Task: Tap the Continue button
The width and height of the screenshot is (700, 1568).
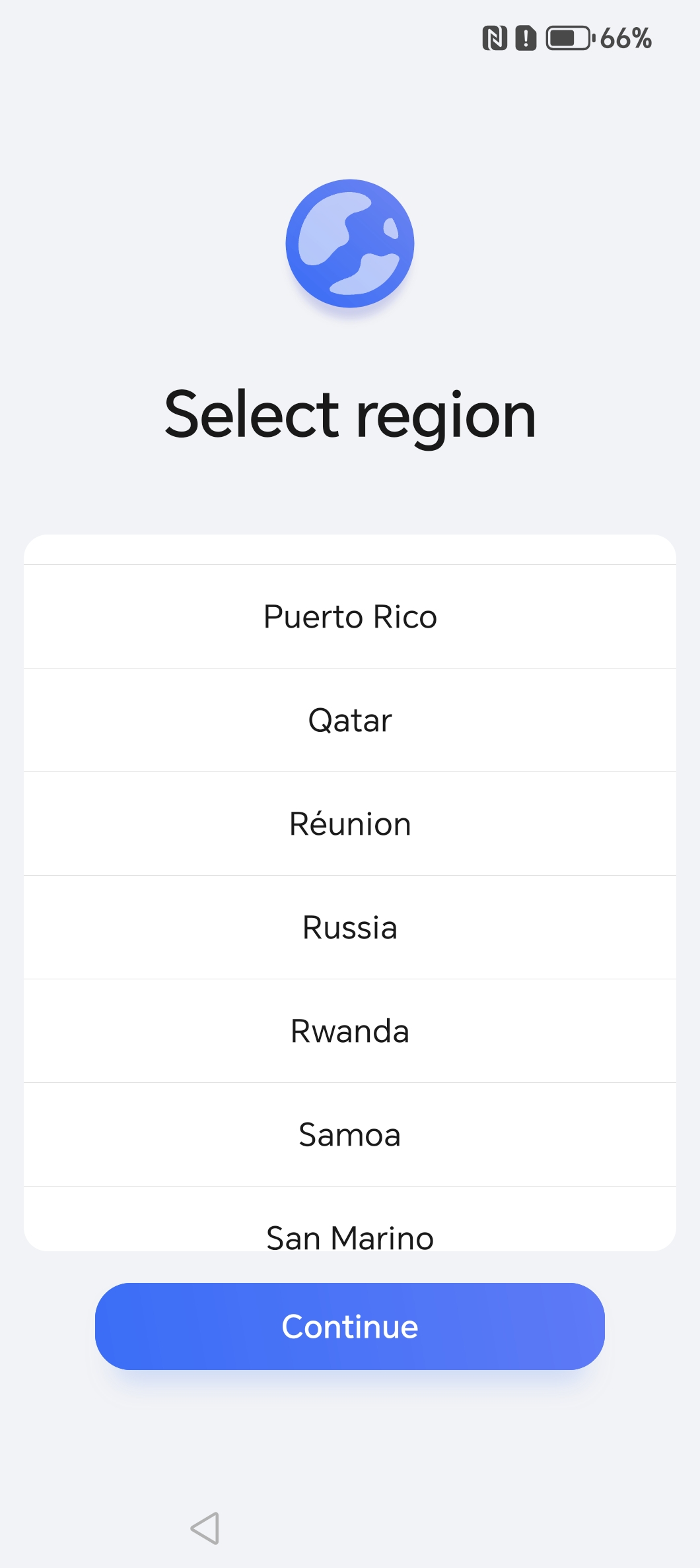Action: coord(350,1326)
